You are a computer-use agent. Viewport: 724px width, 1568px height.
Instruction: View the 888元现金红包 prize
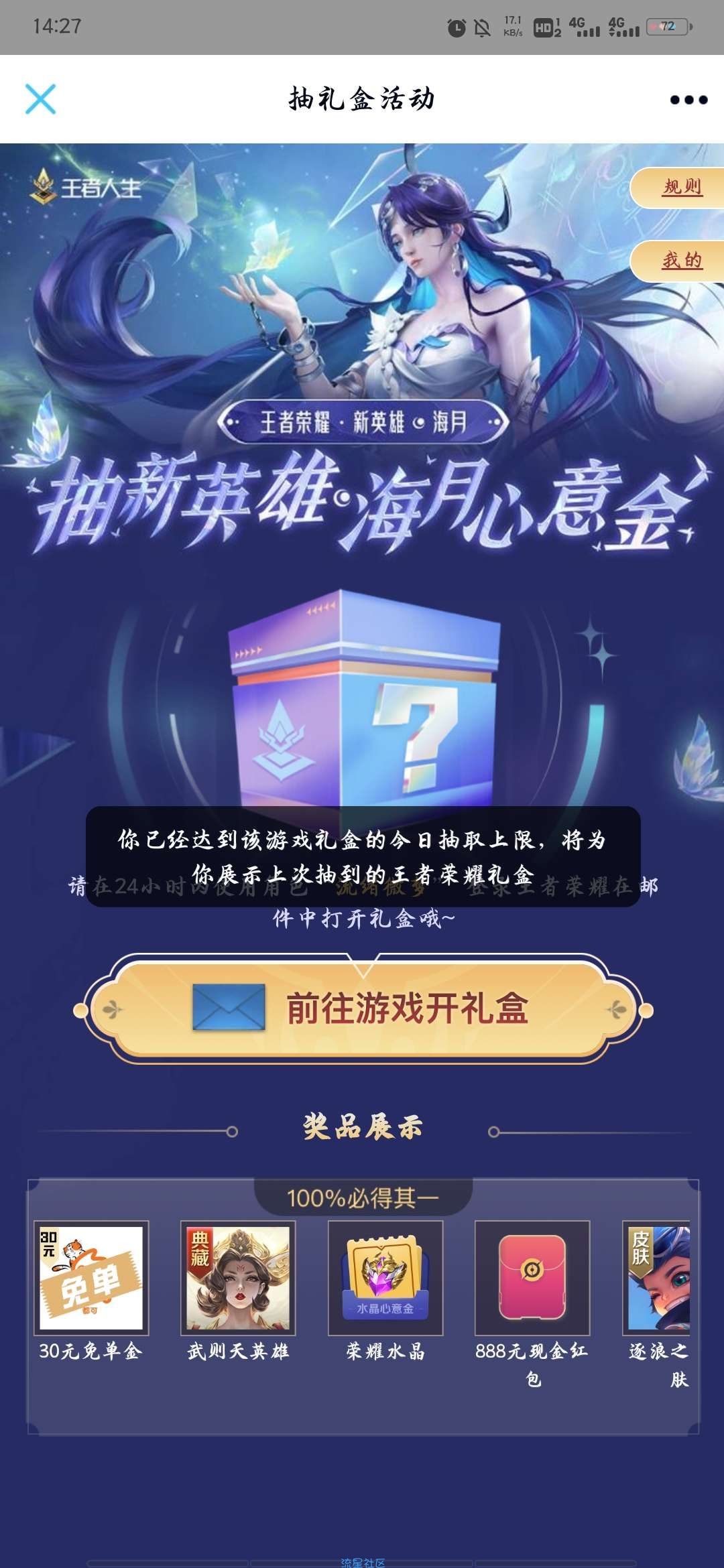[x=532, y=1277]
